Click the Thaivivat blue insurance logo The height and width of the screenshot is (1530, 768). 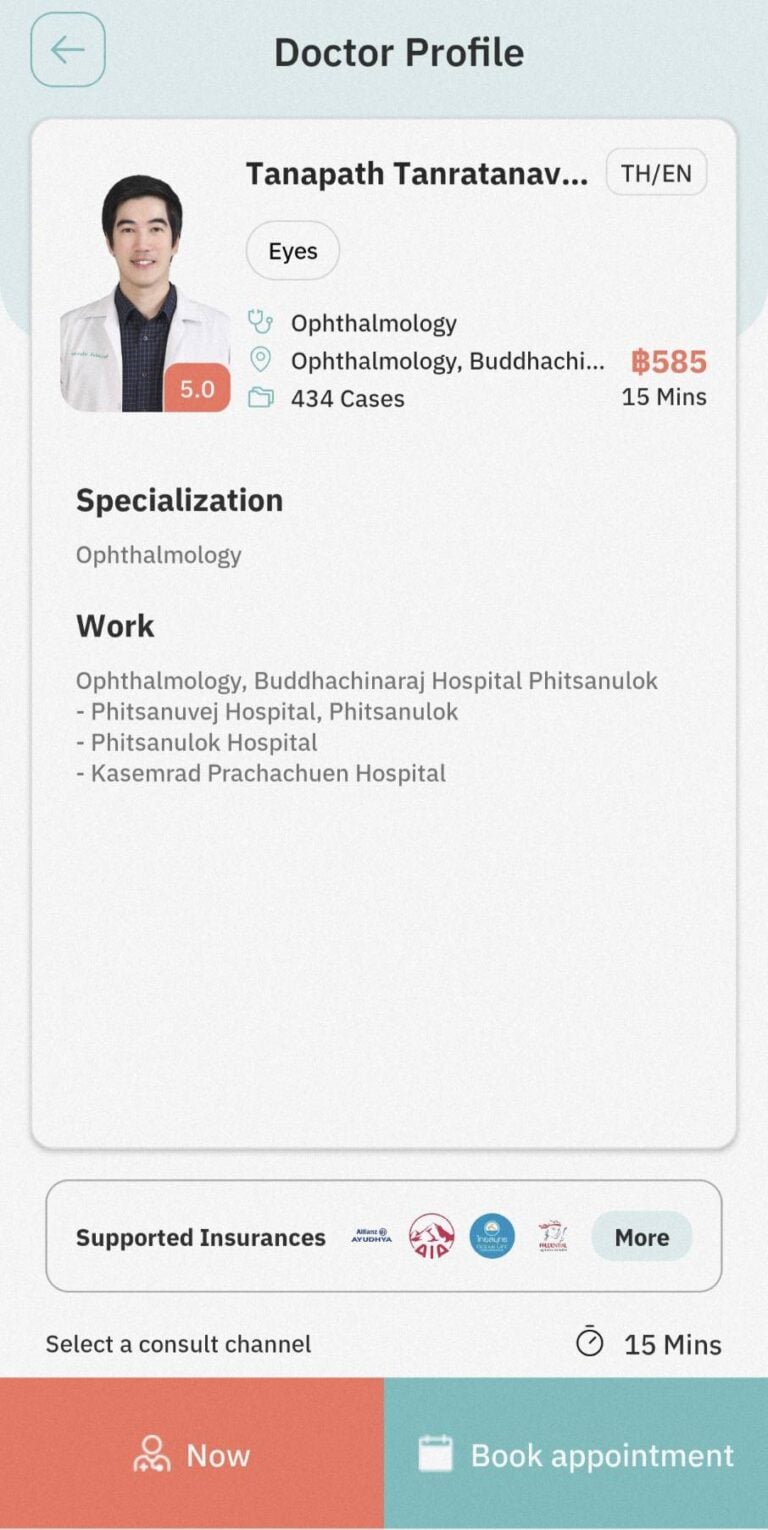tap(491, 1236)
